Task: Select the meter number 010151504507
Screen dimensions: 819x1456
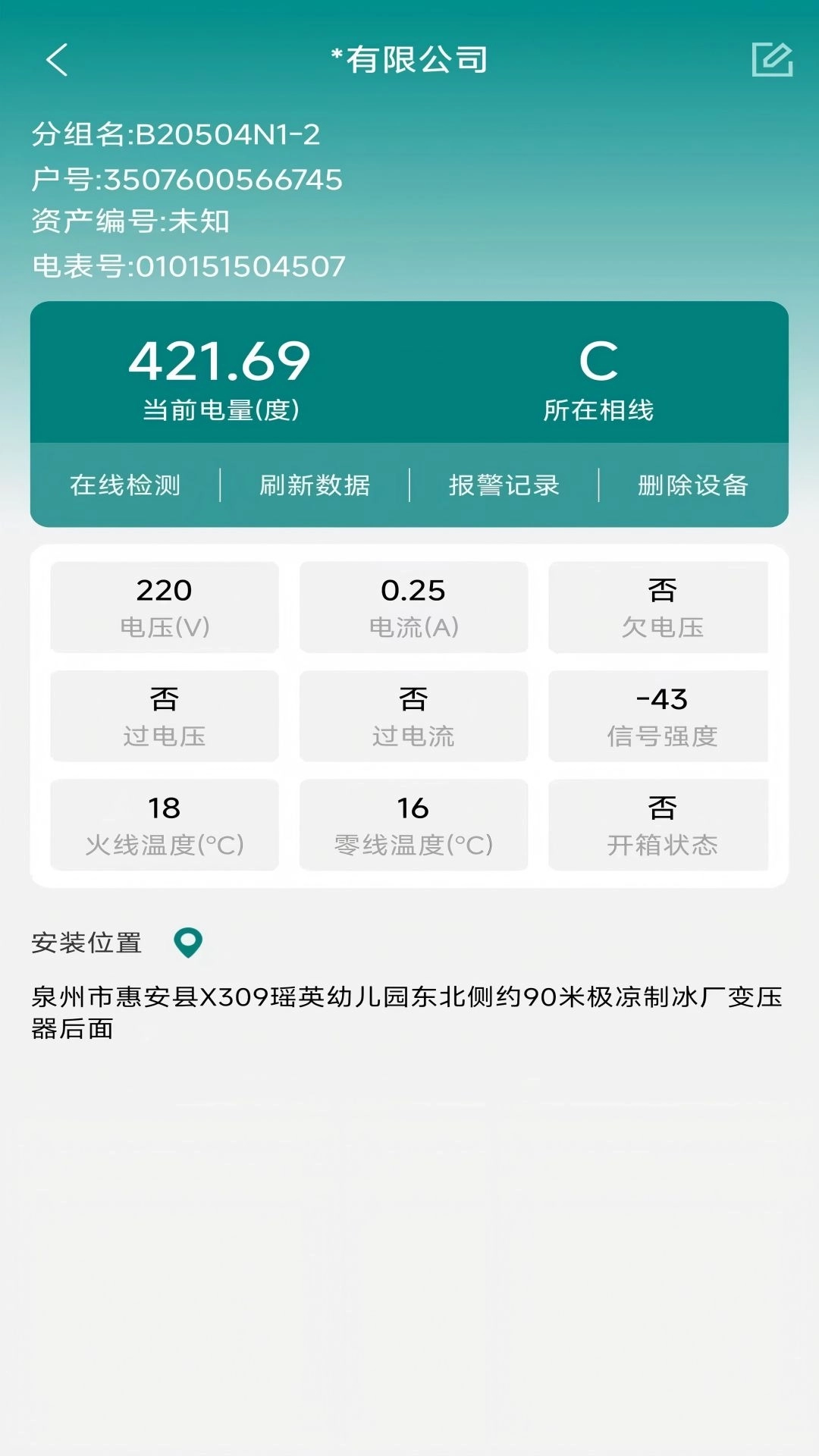Action: [188, 265]
